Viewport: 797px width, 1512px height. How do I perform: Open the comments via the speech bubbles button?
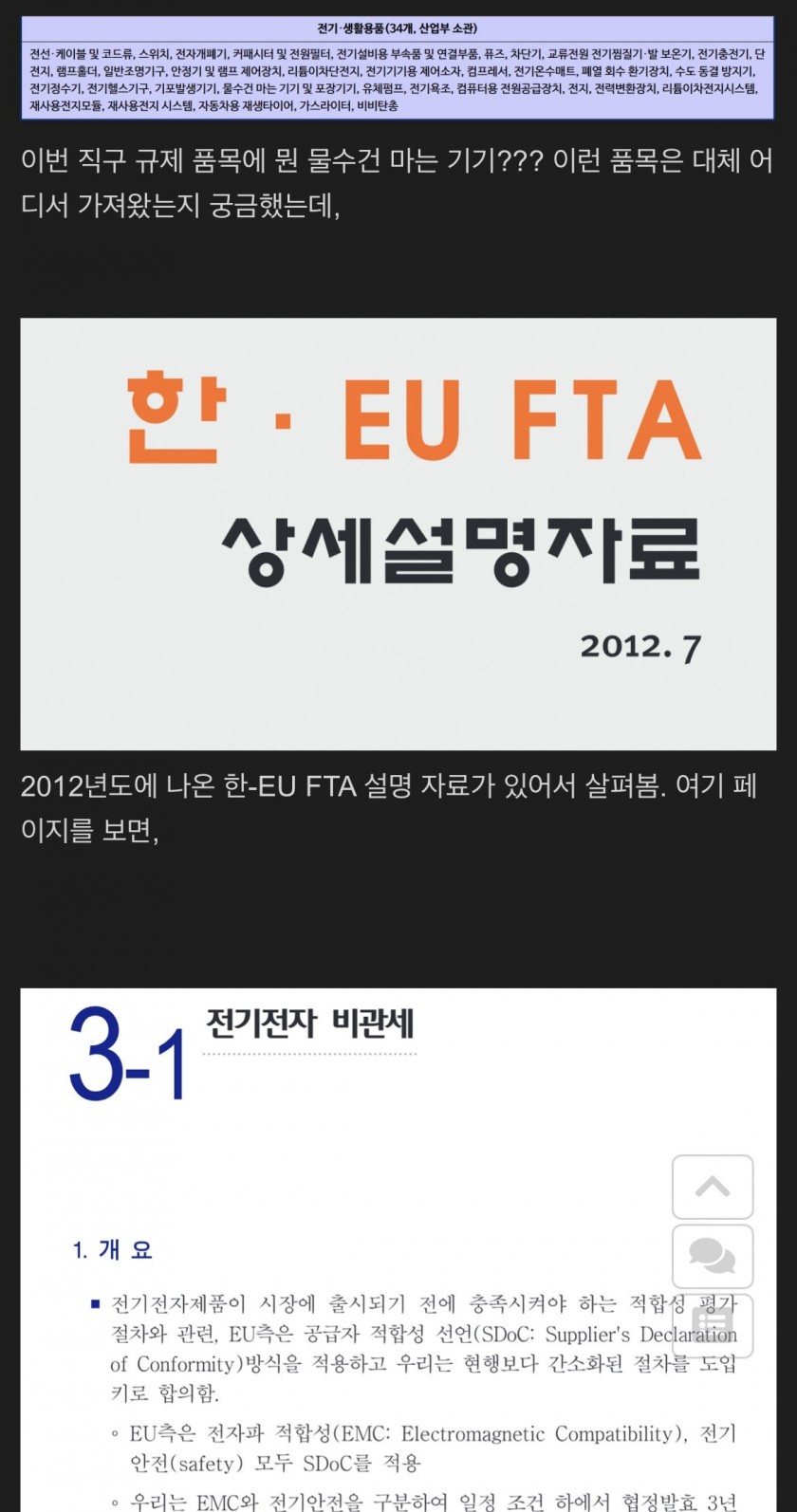713,1257
